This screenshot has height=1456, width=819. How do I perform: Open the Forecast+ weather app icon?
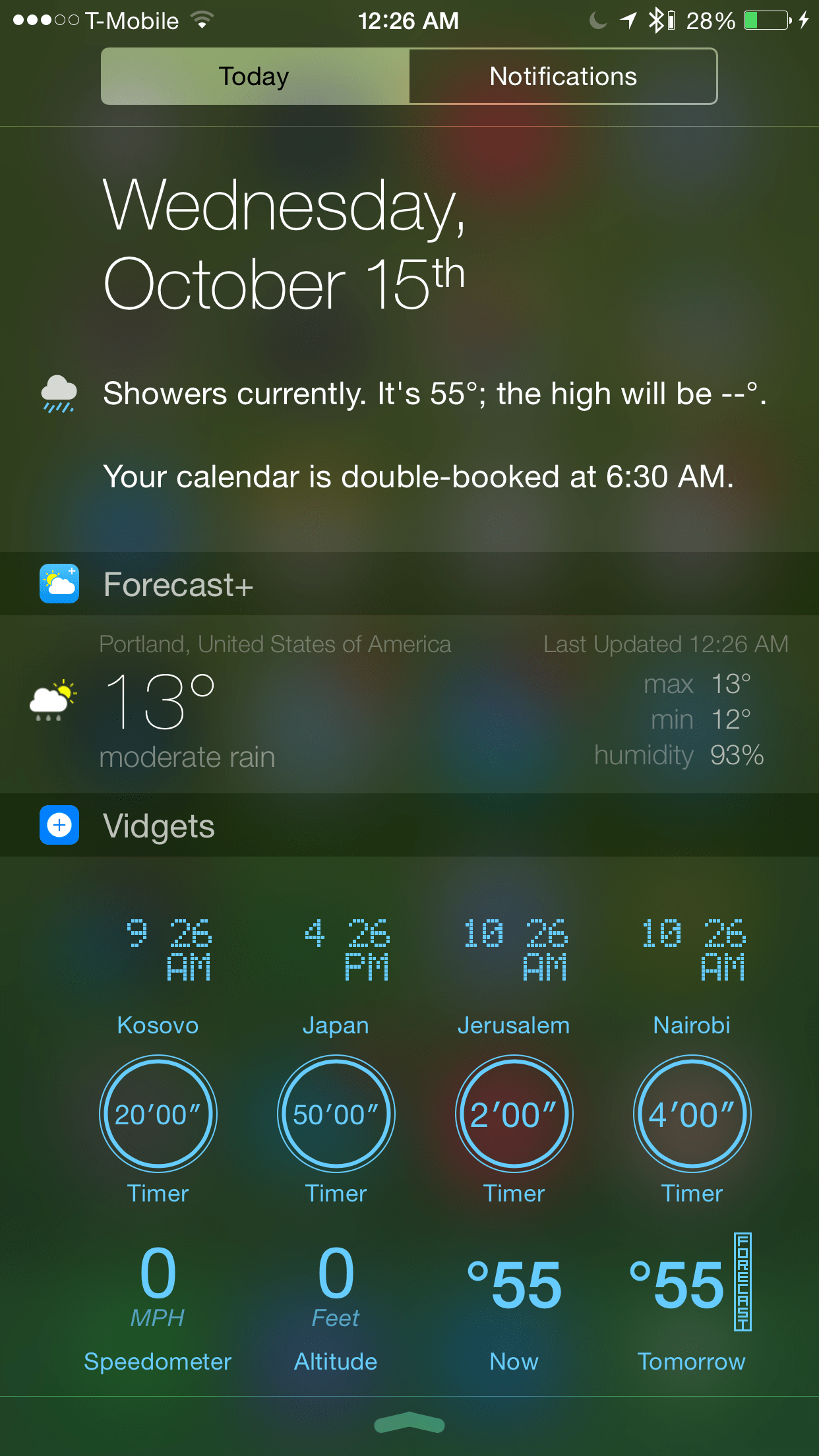click(58, 583)
